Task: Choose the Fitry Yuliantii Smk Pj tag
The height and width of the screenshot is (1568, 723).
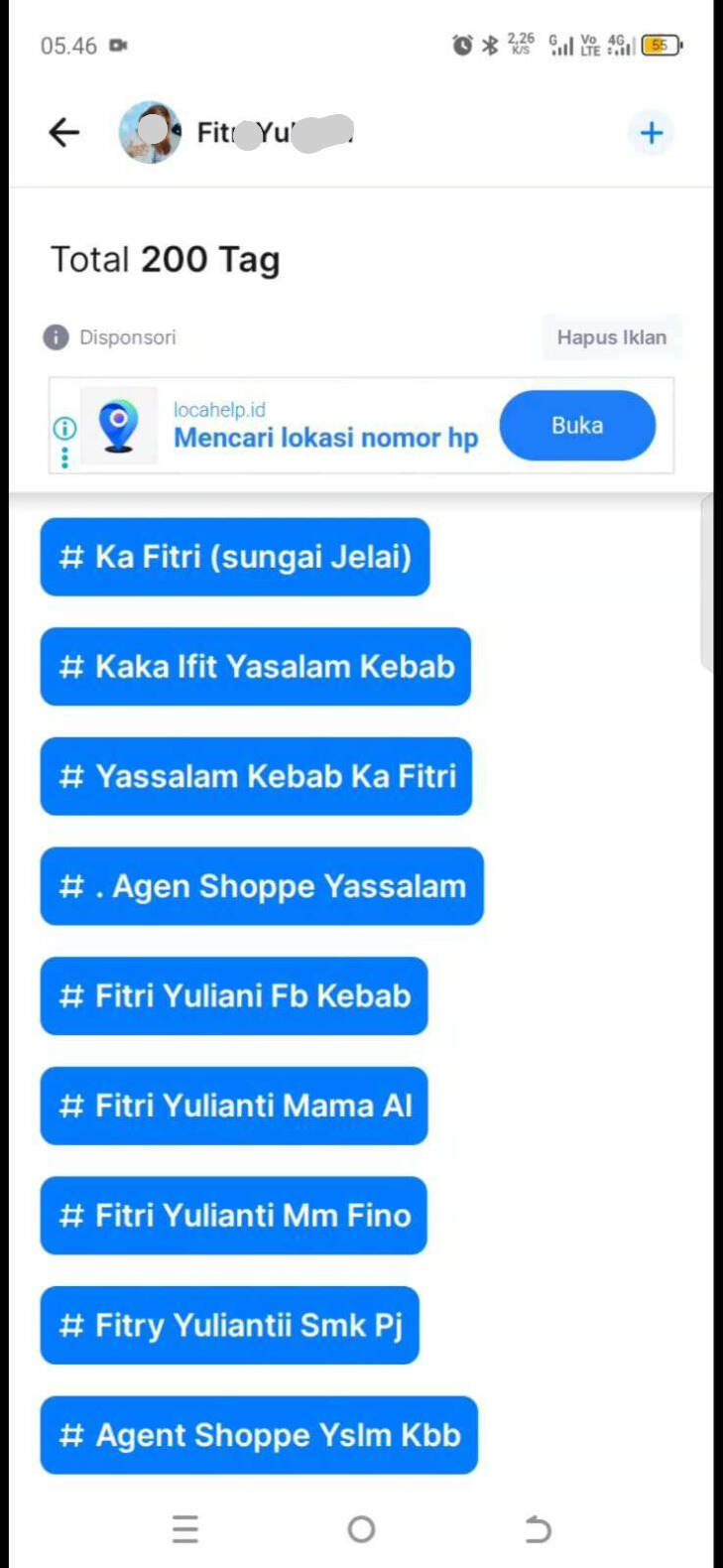Action: (x=229, y=1326)
